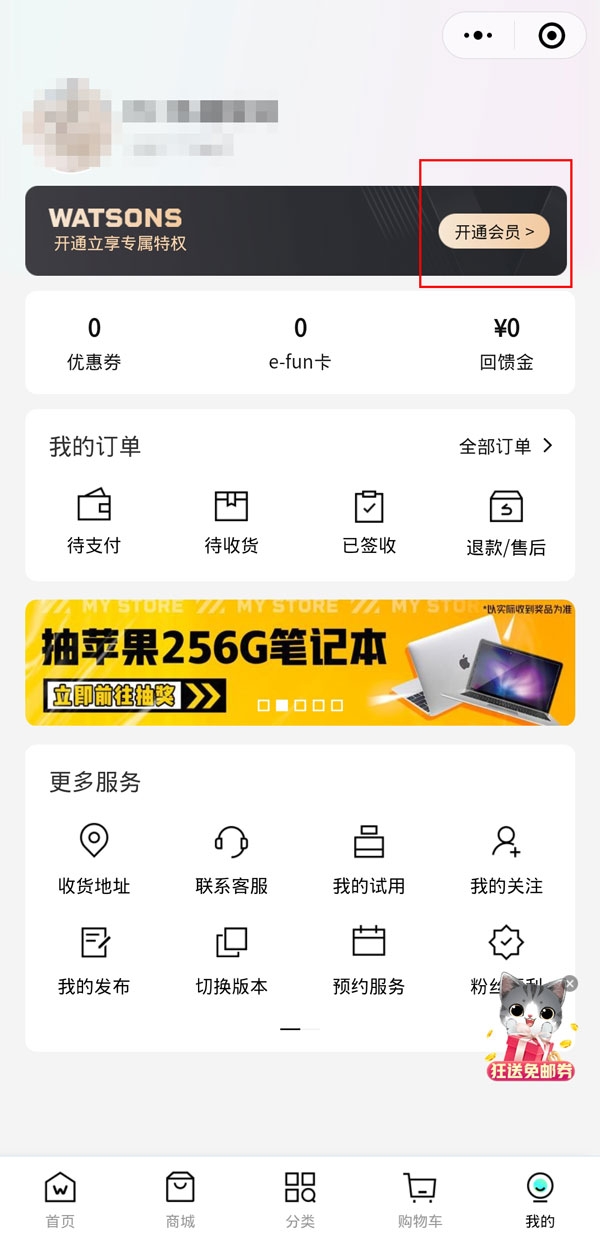600x1242 pixels.
Task: View 待收货 orders
Action: [231, 522]
